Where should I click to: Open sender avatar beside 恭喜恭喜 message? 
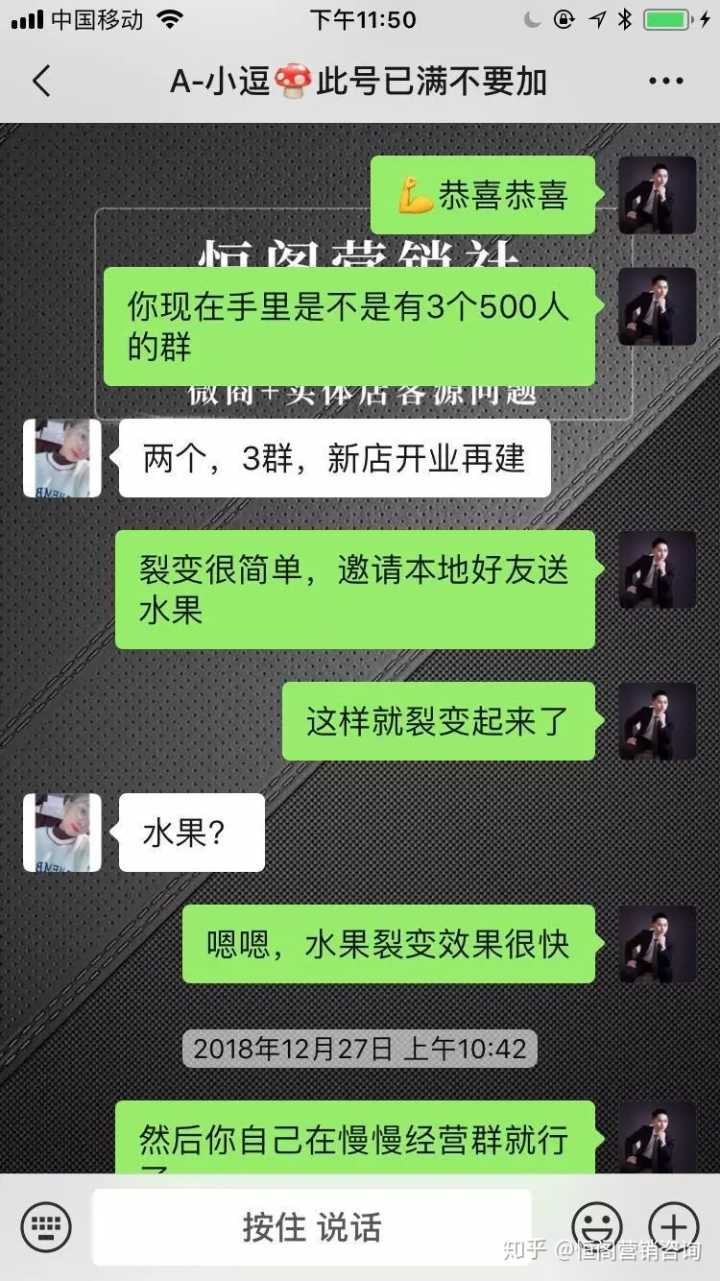pos(657,195)
